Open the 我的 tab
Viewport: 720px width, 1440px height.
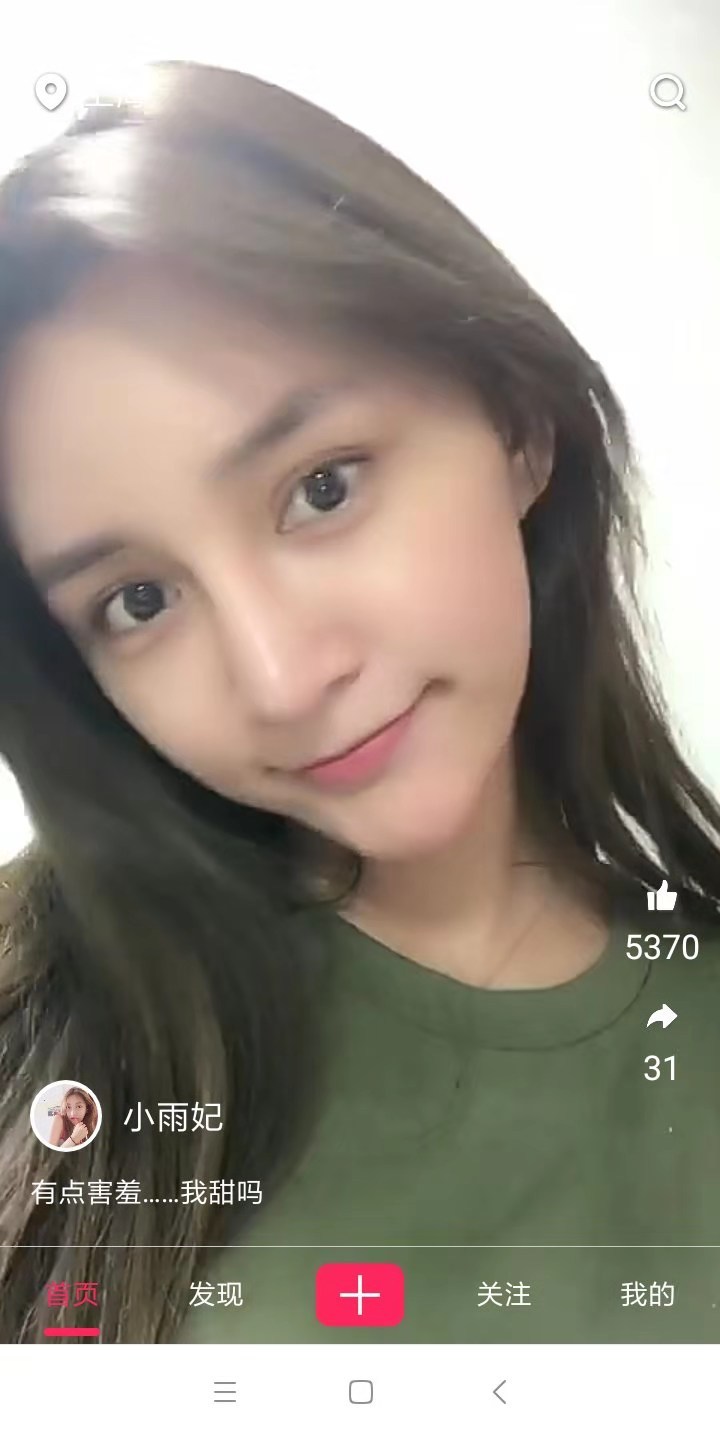(647, 1295)
